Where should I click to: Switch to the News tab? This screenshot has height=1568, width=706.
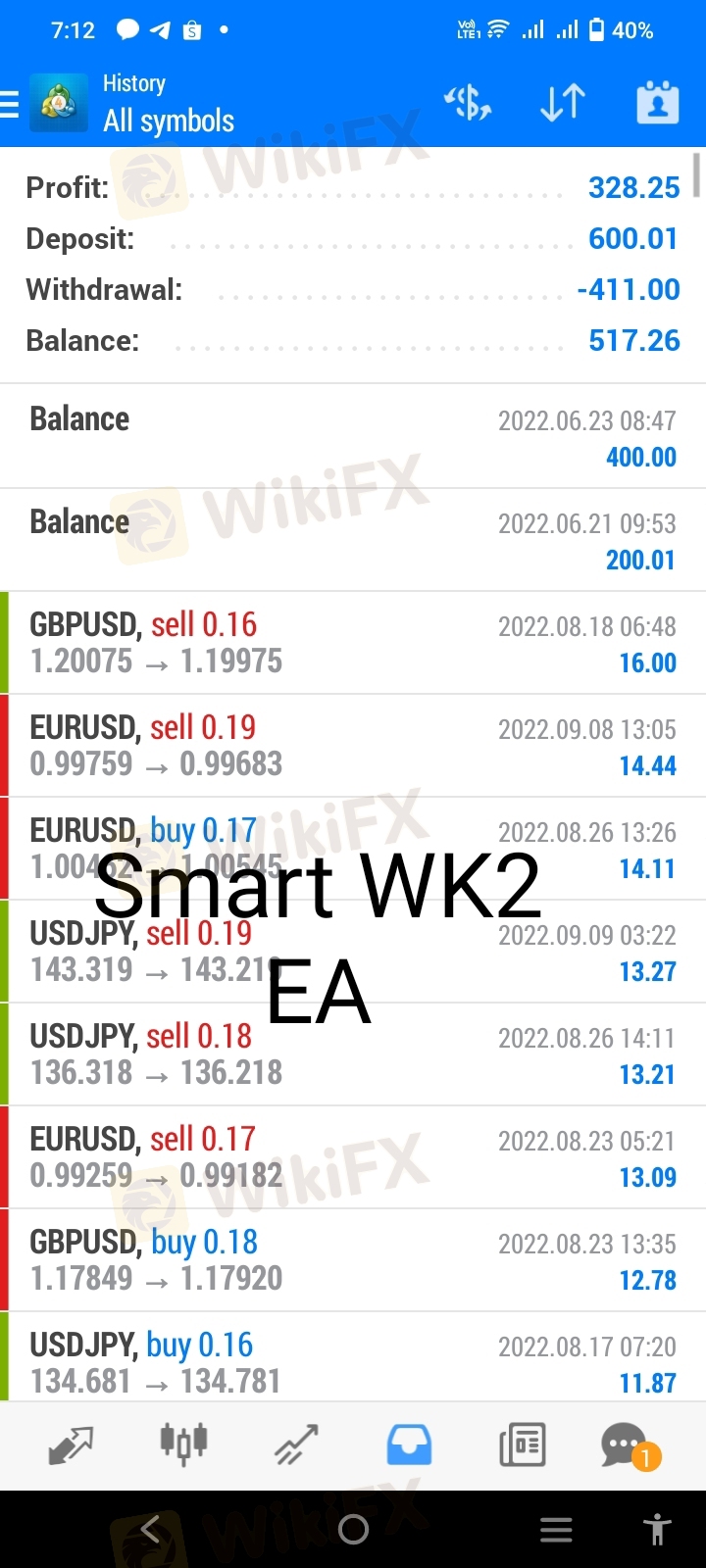[x=522, y=1445]
